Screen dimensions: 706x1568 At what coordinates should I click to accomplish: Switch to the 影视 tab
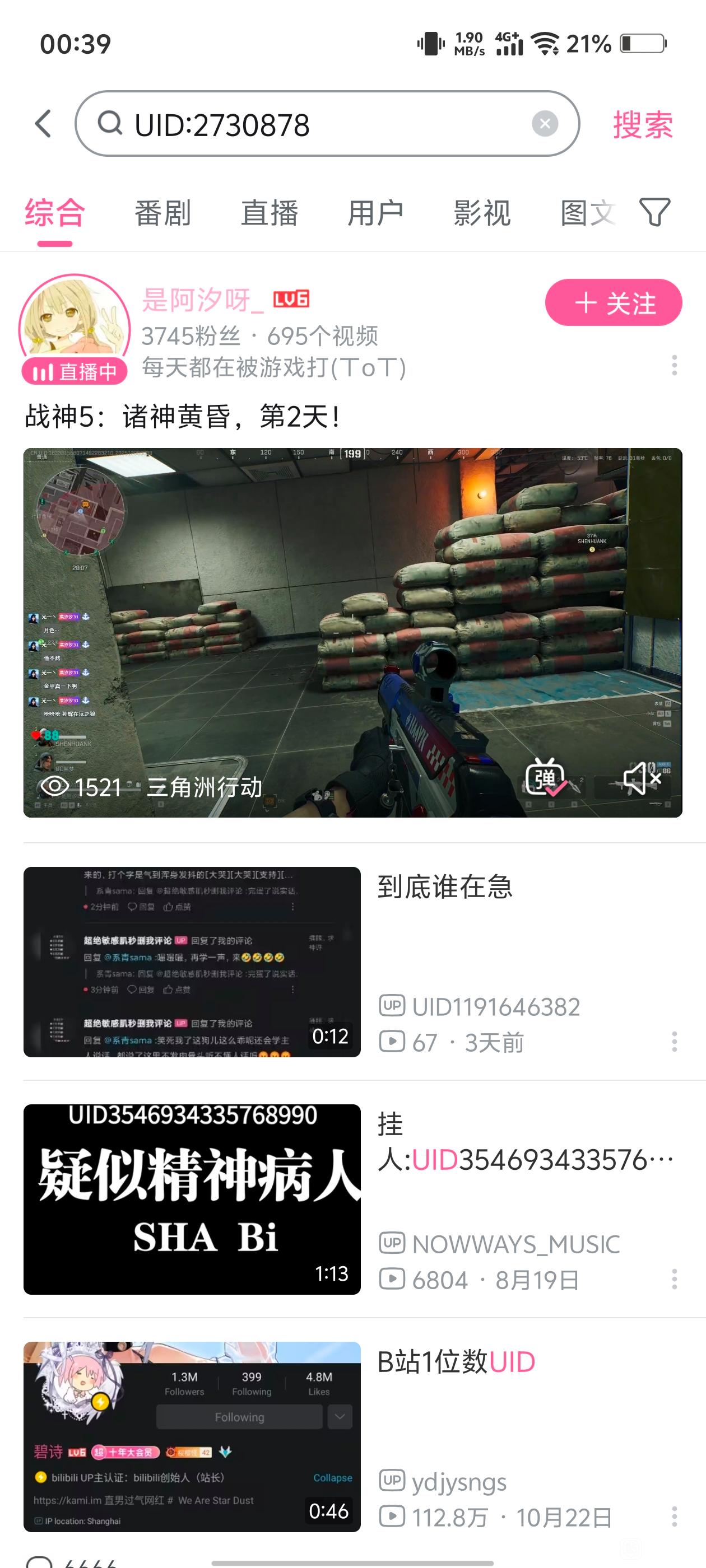(482, 214)
